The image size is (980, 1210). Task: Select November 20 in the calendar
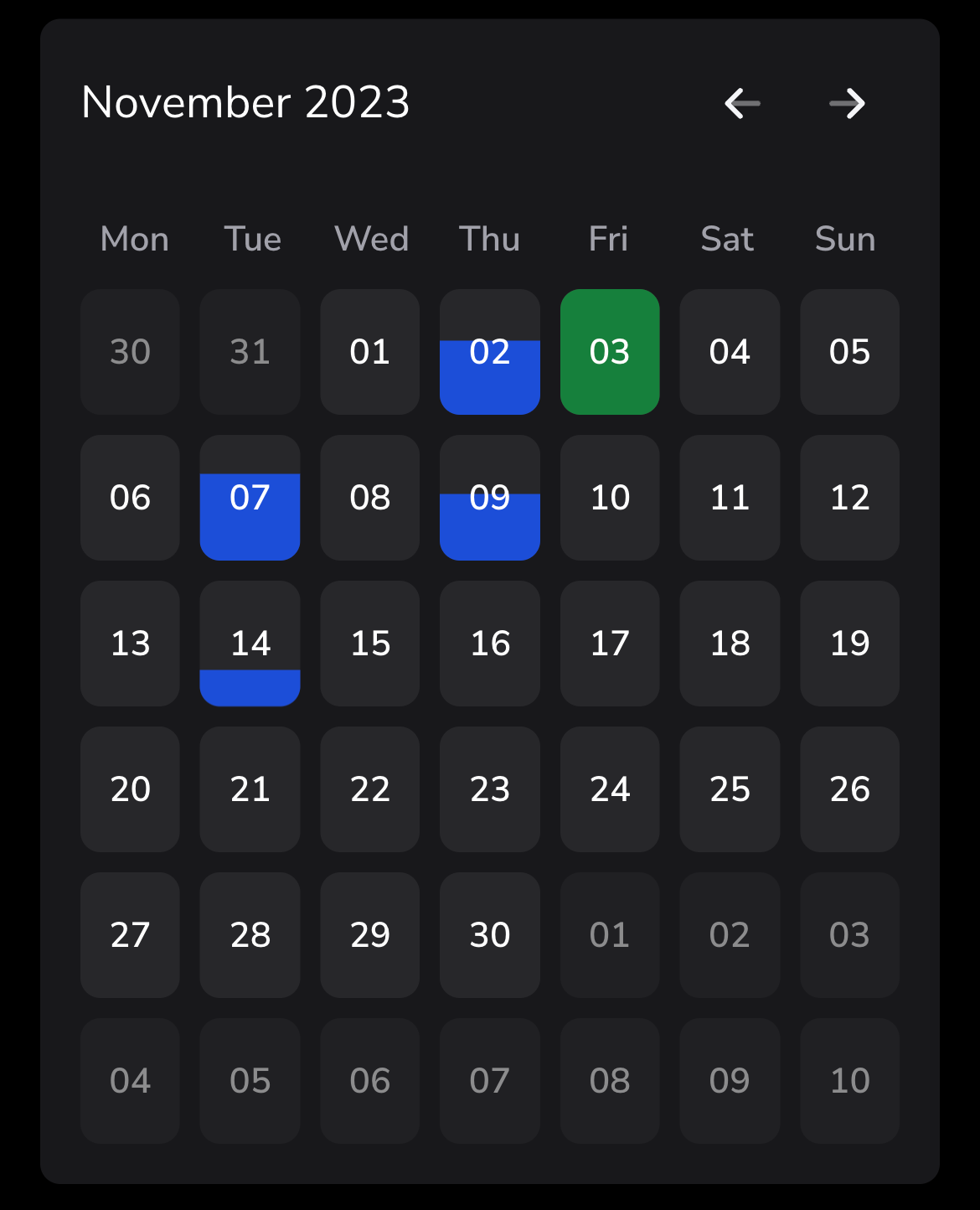coord(130,789)
